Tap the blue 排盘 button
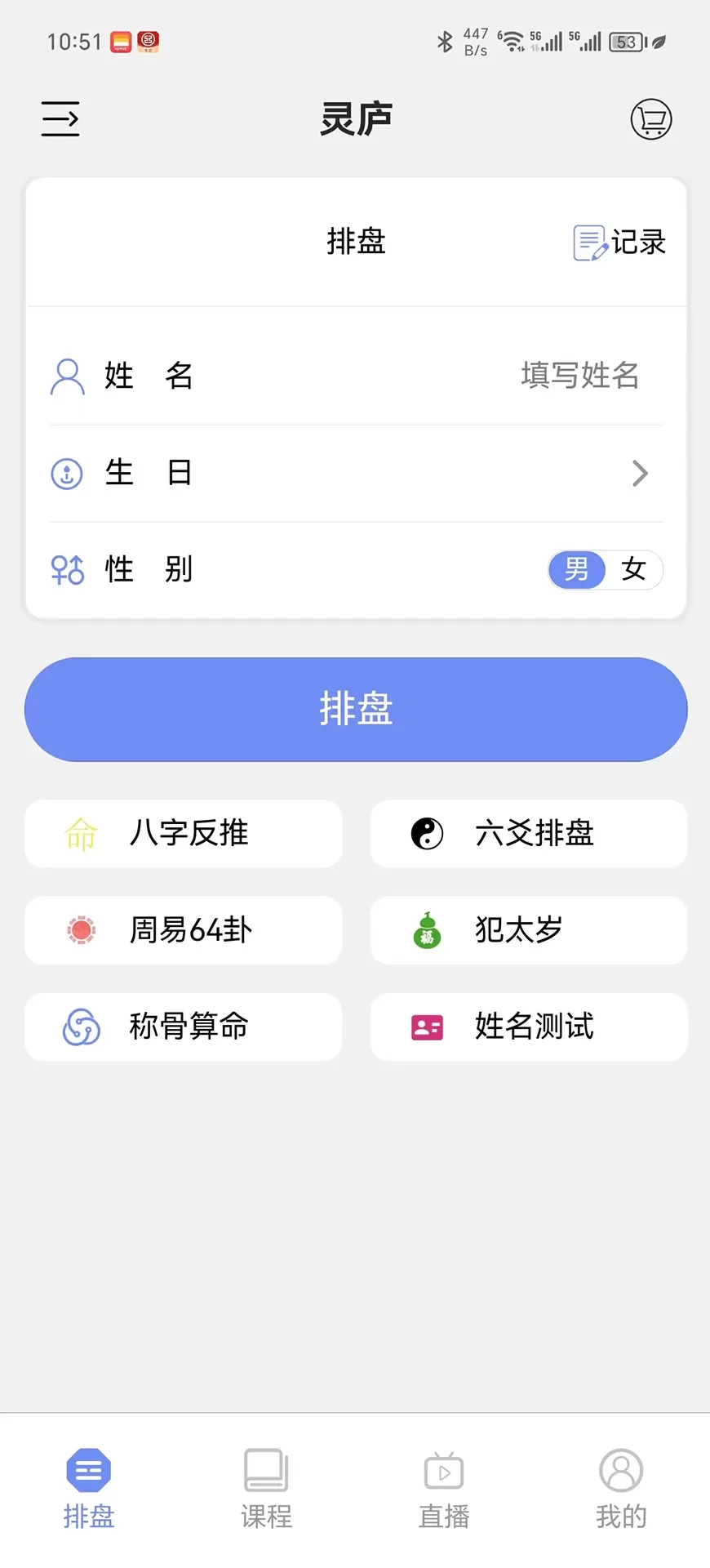710x1568 pixels. 356,709
